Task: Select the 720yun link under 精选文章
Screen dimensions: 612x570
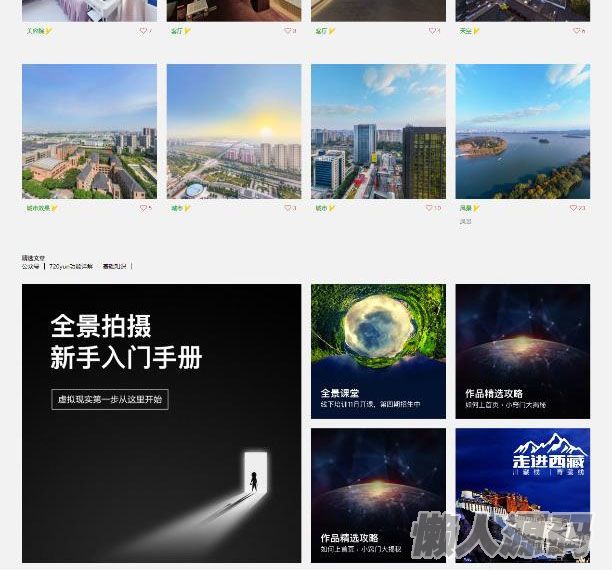Action: (x=70, y=267)
